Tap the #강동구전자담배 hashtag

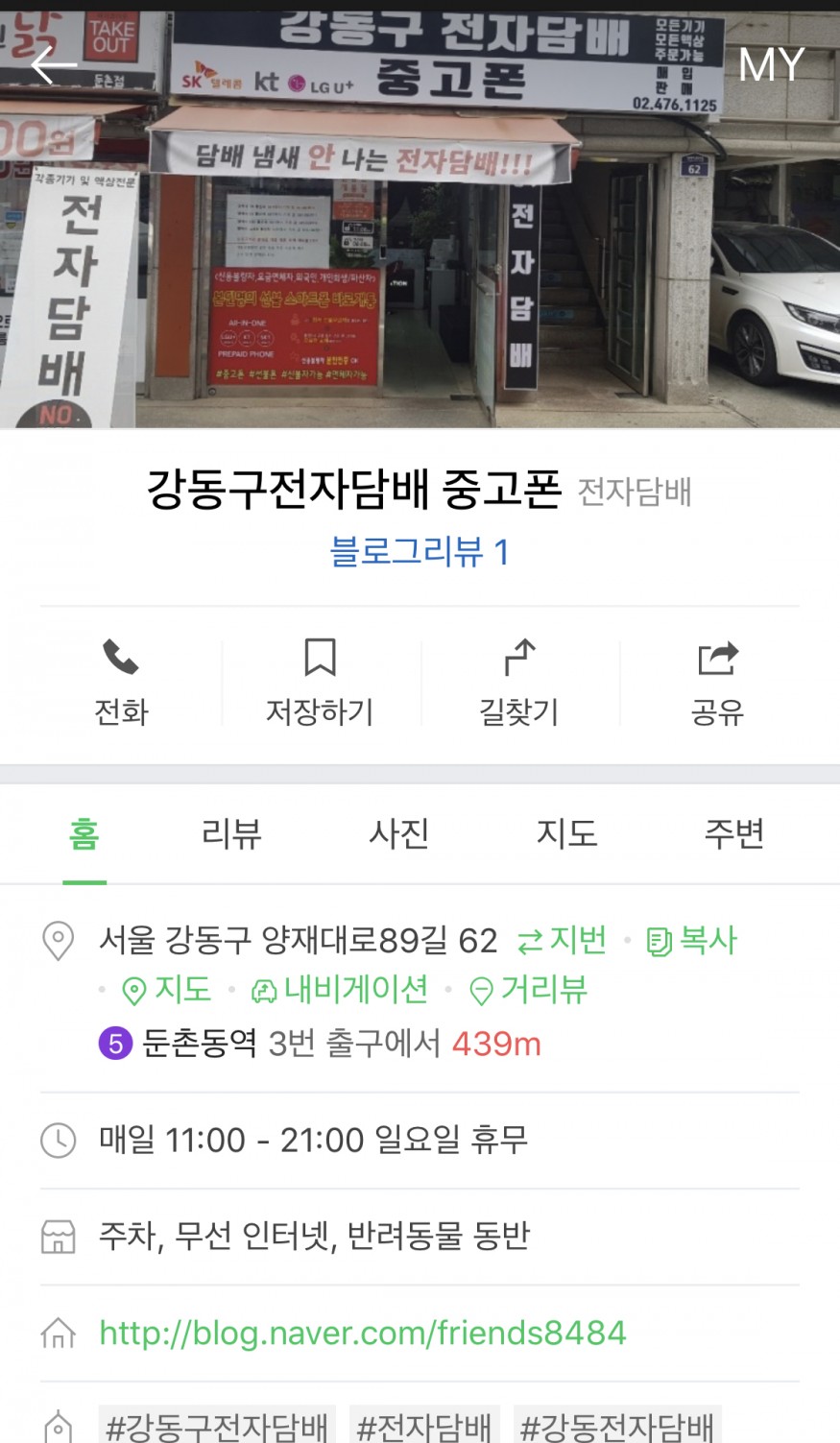pyautogui.click(x=217, y=1427)
